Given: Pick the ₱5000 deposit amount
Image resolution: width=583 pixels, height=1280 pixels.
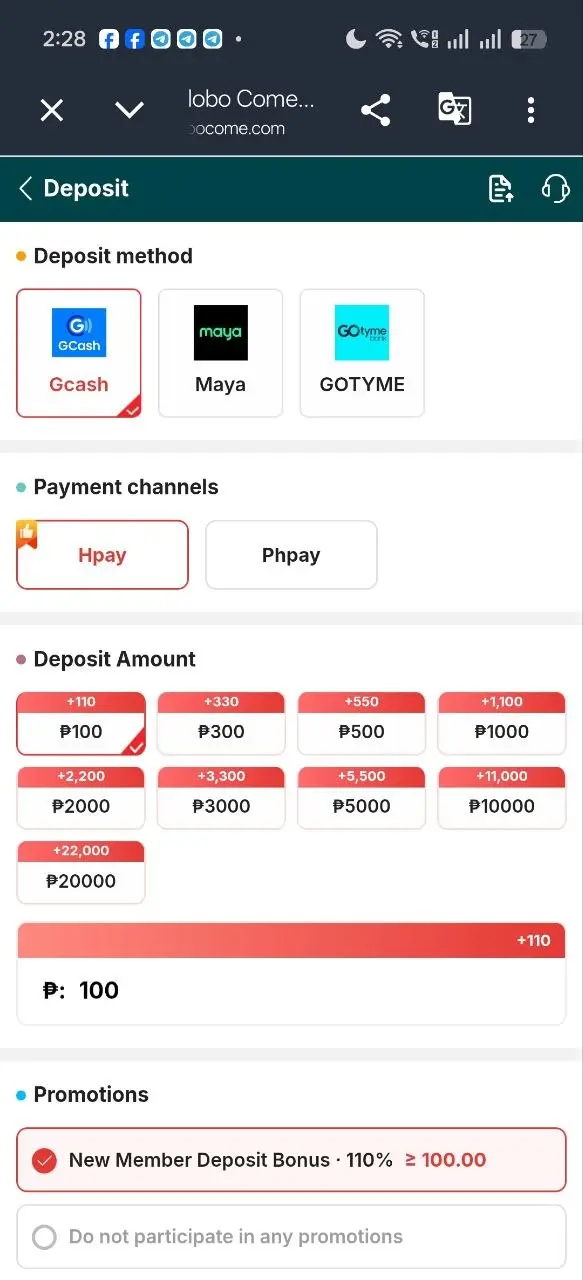Looking at the screenshot, I should (362, 798).
